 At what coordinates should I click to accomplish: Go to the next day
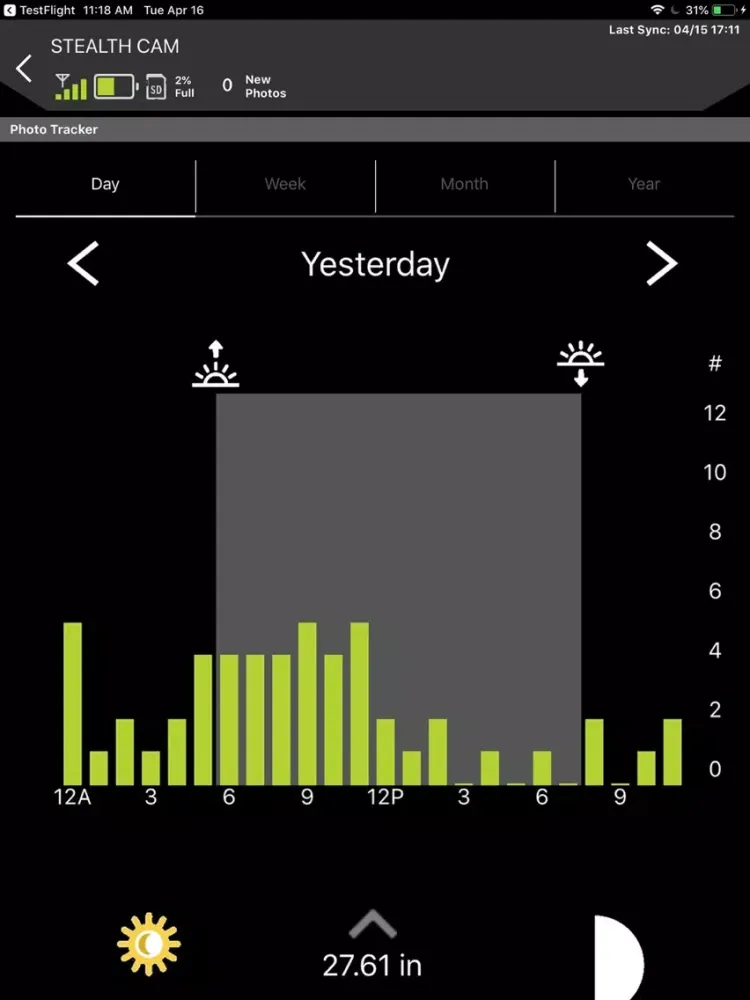click(x=661, y=264)
